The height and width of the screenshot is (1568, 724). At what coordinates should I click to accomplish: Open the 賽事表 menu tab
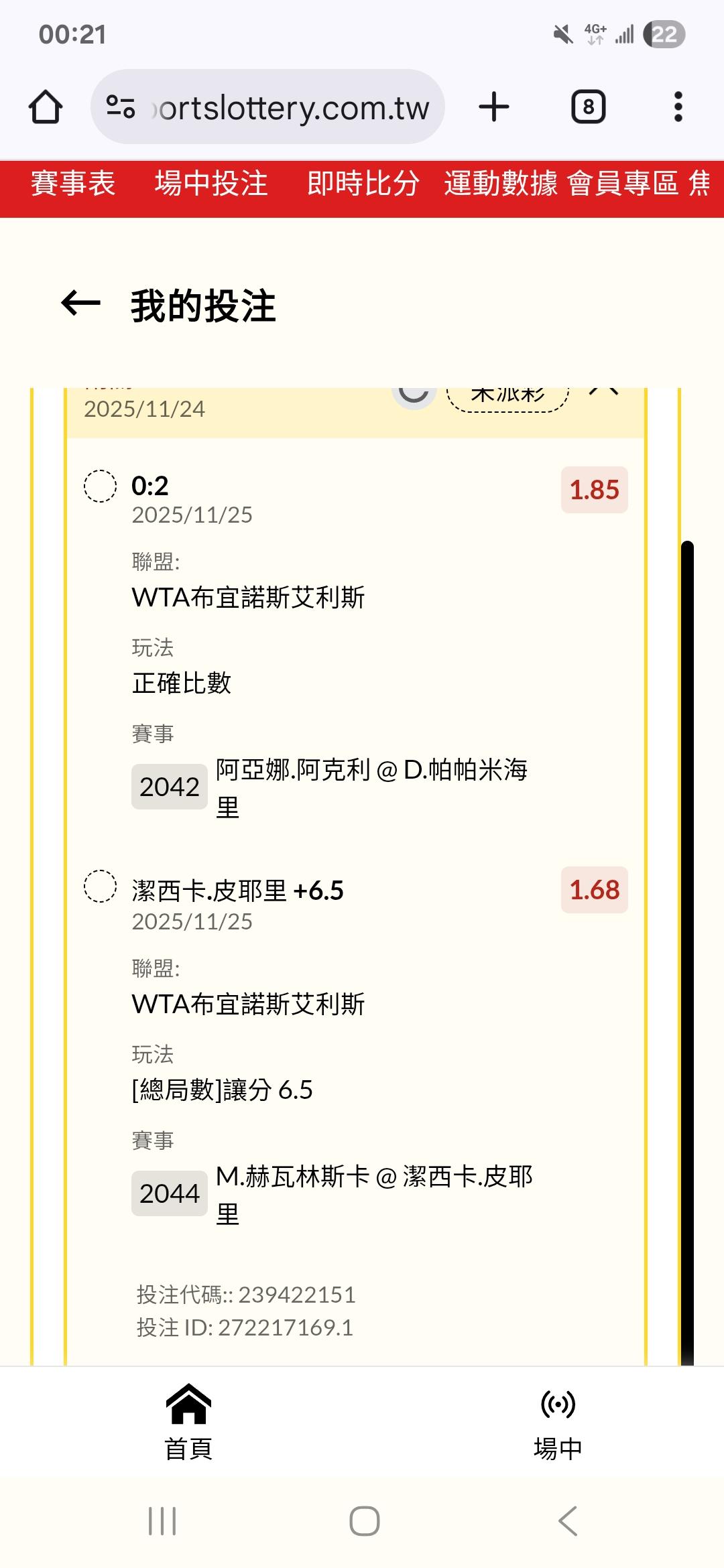73,184
